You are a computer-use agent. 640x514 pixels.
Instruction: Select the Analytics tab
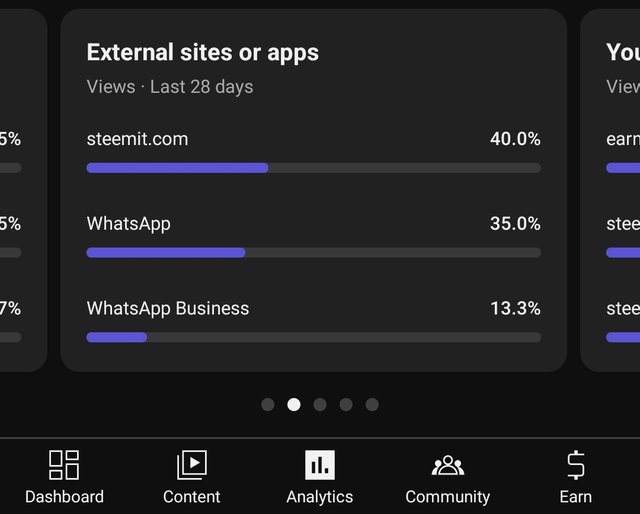pos(319,477)
